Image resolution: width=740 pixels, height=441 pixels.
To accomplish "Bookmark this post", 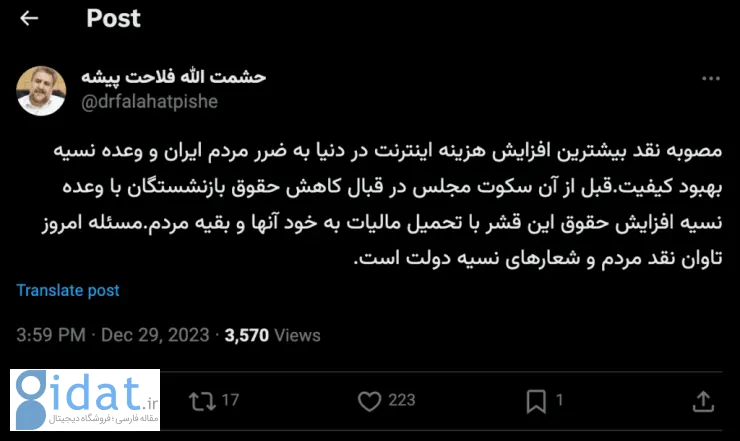I will click(x=536, y=401).
